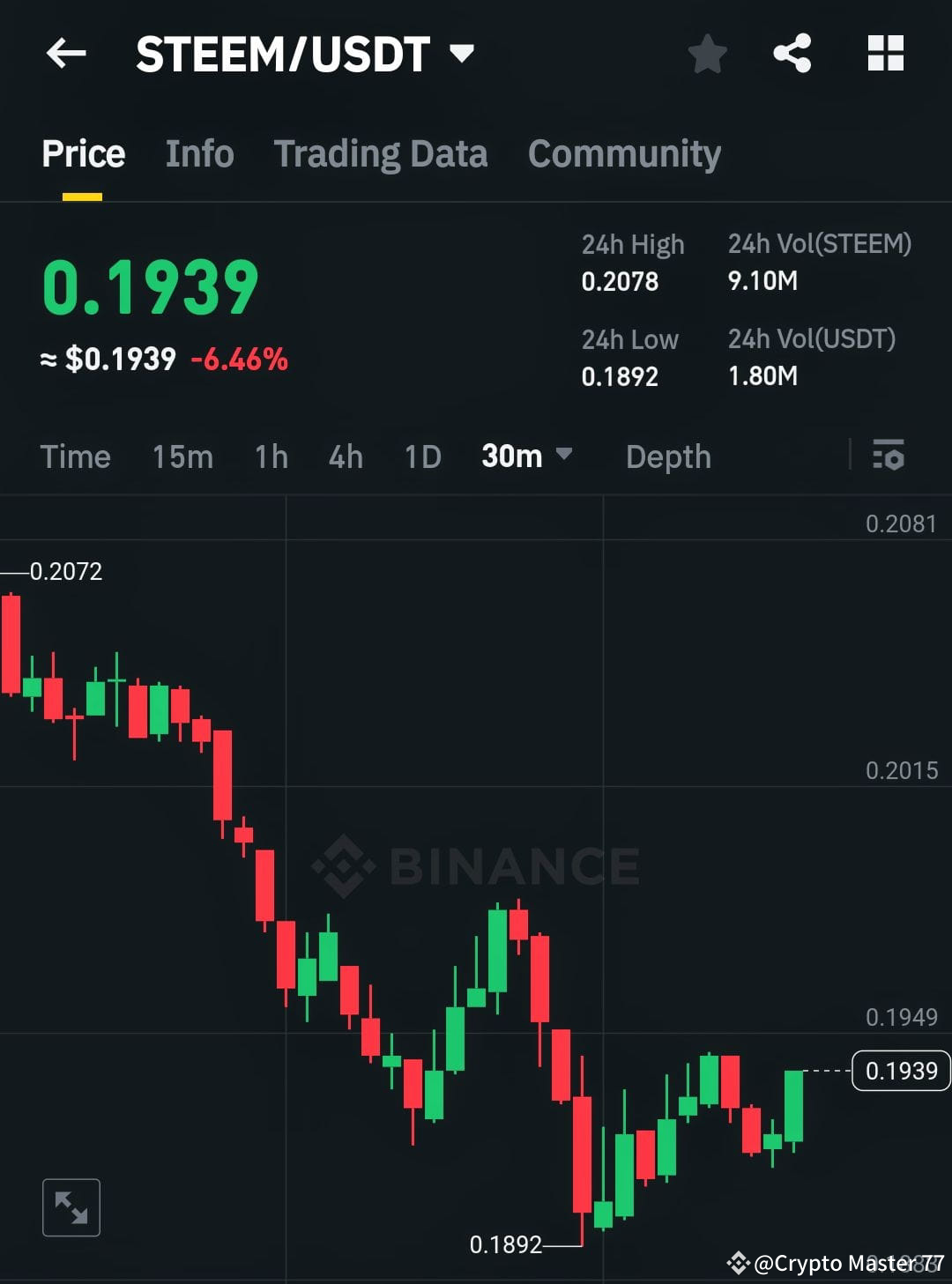
Task: Open chart settings via the candlestick settings icon
Action: tap(889, 456)
